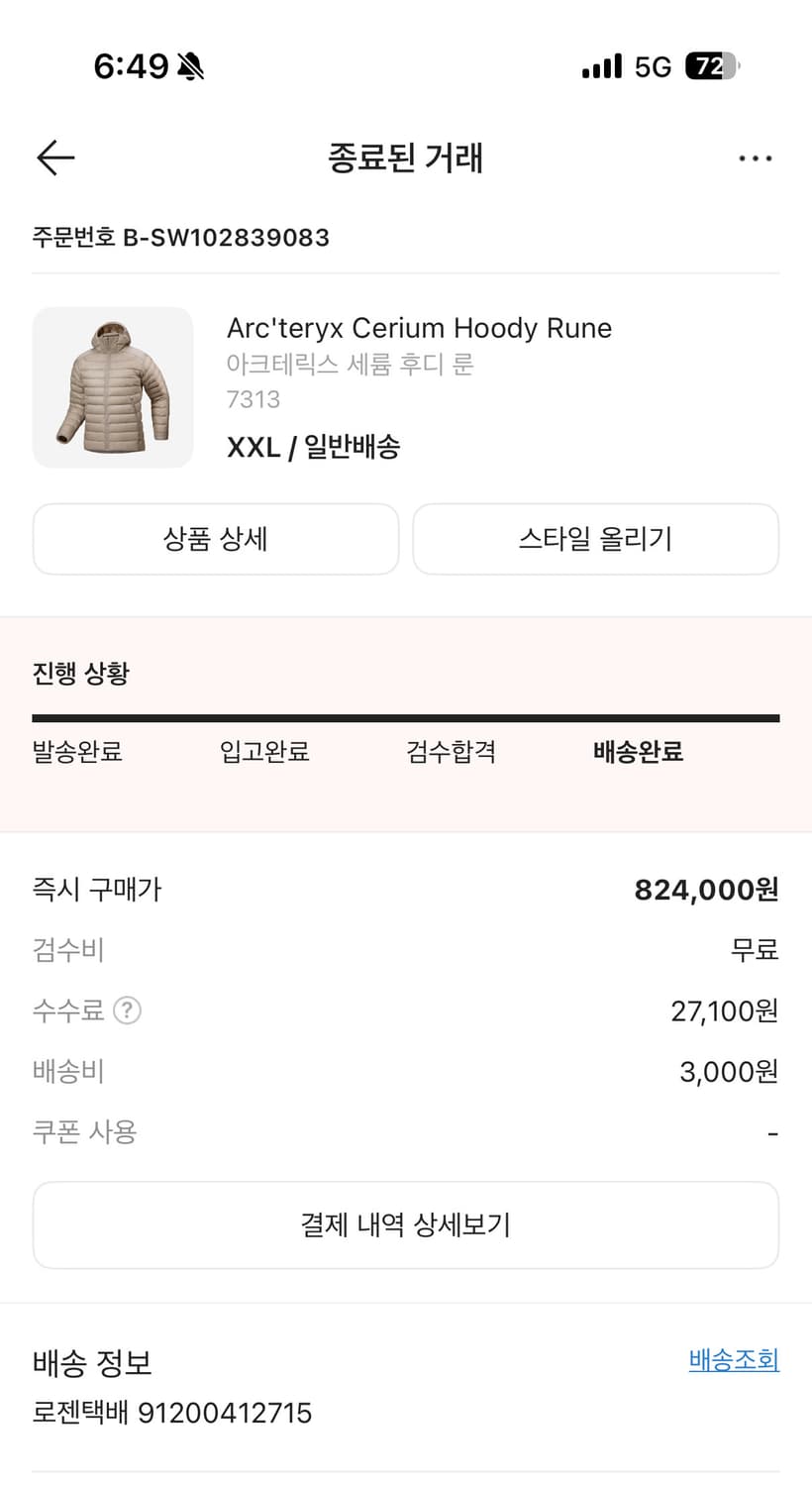This screenshot has height=1486, width=812.
Task: Tap the XXL / 일반배송 option text
Action: pos(313,447)
